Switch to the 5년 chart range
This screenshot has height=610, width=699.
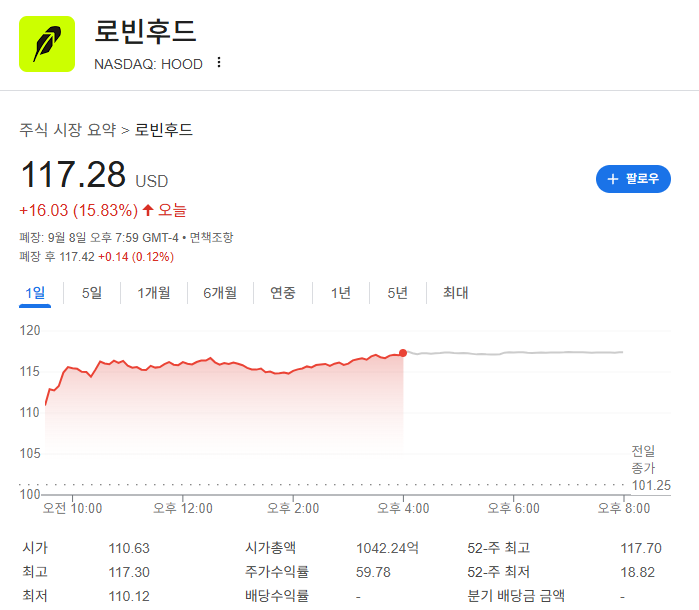pyautogui.click(x=398, y=293)
